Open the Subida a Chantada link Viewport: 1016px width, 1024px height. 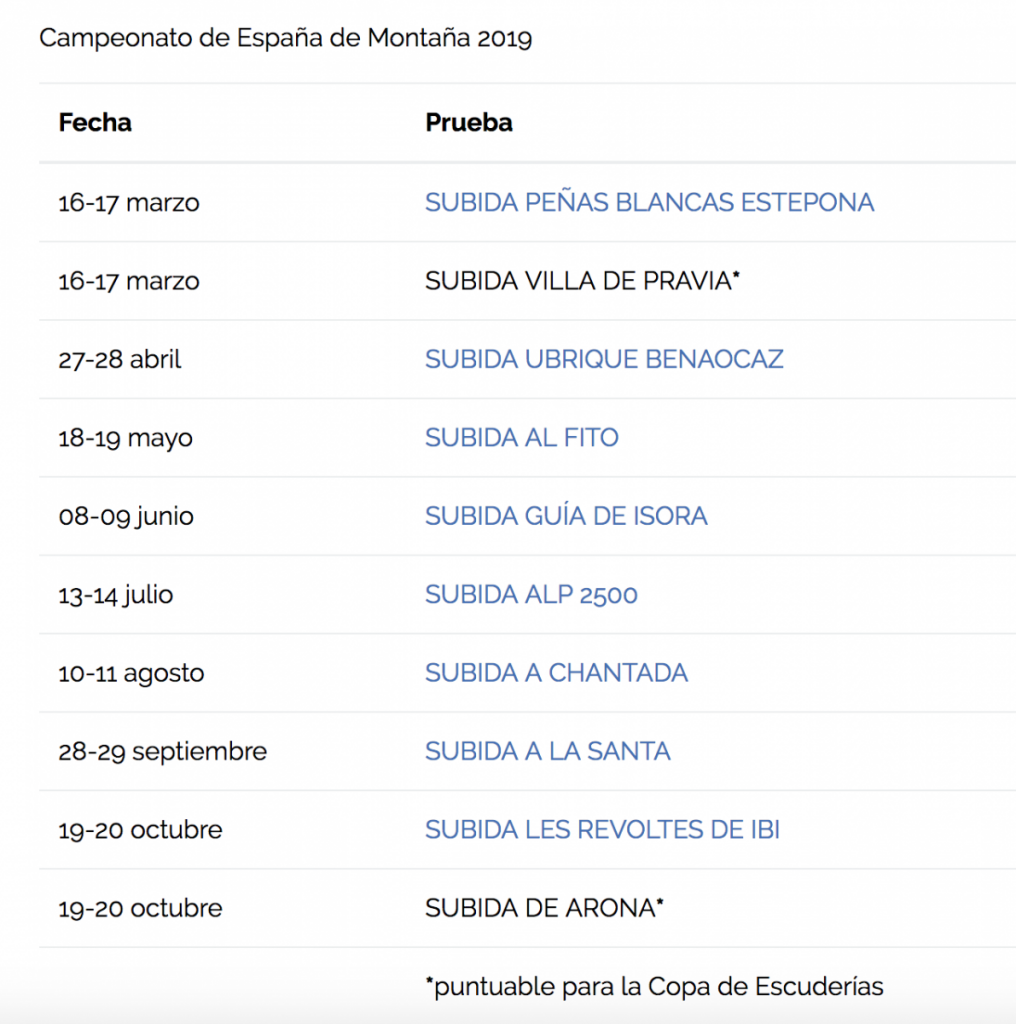pyautogui.click(x=556, y=672)
